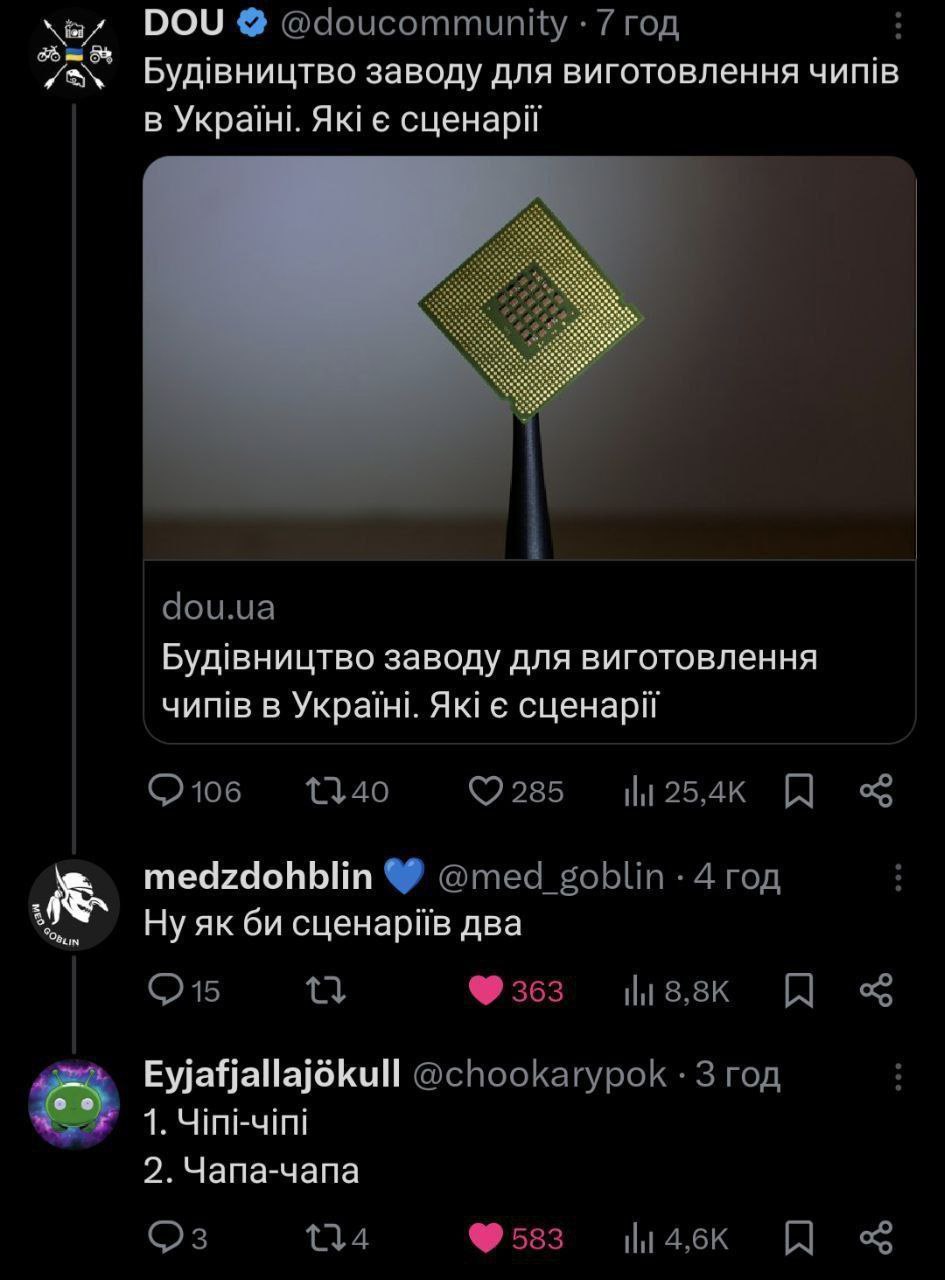The height and width of the screenshot is (1280, 945).
Task: Share medzdohblin's comment
Action: click(x=876, y=990)
